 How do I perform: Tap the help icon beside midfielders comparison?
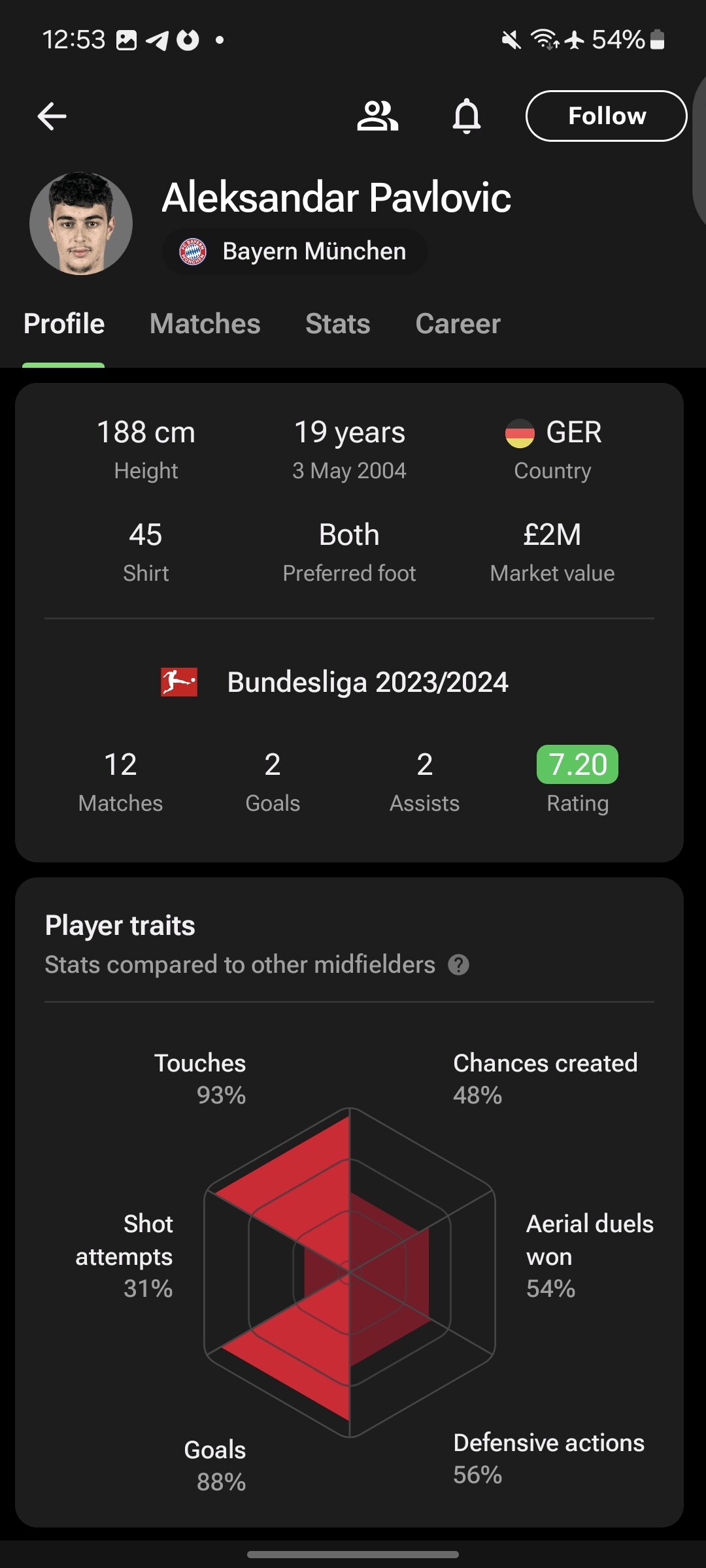coord(459,965)
